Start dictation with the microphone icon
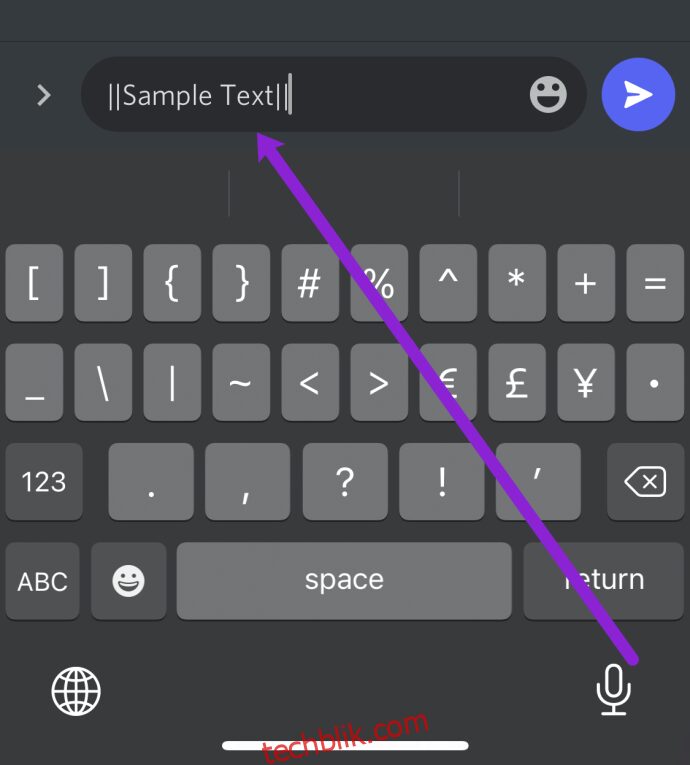690x765 pixels. click(x=613, y=690)
